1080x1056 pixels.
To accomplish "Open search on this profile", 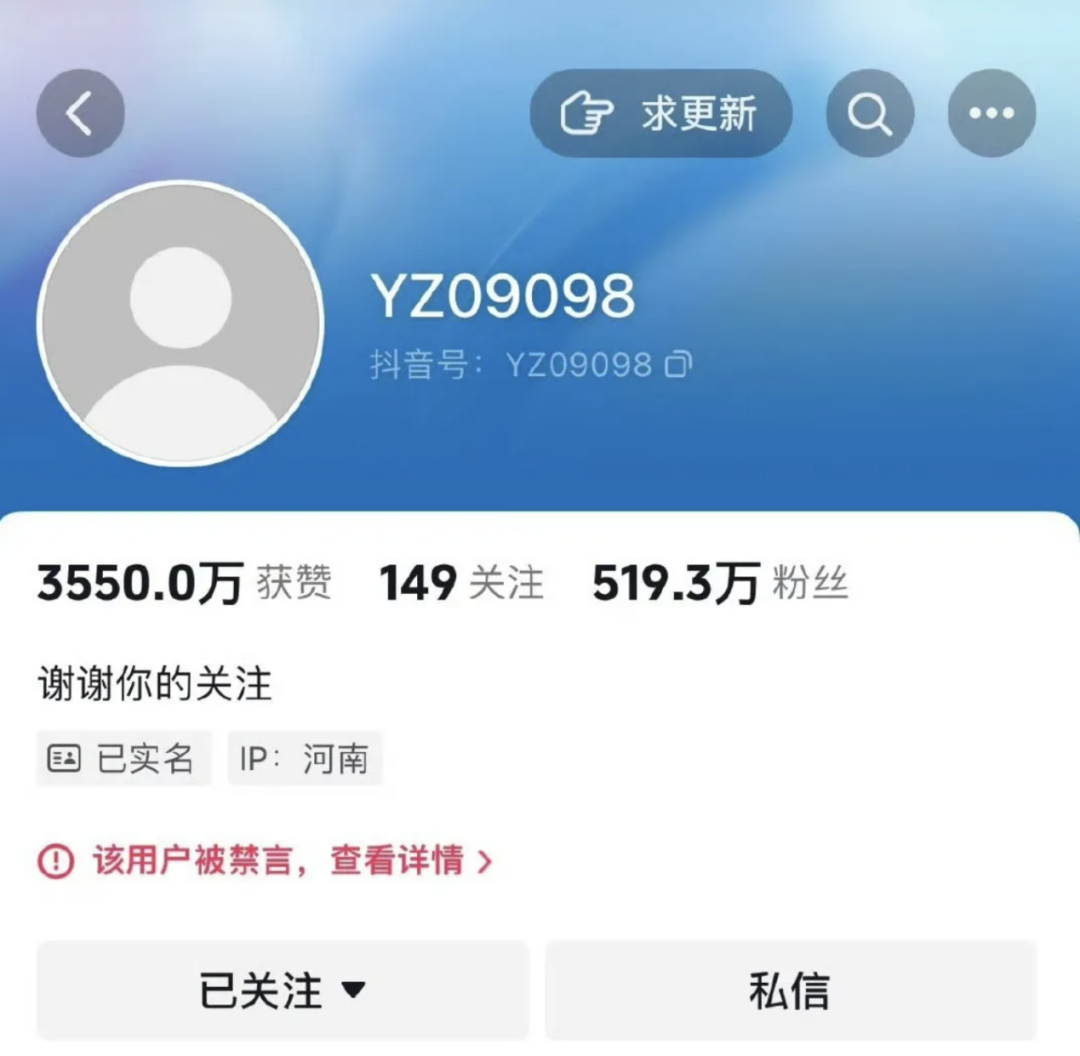I will [870, 114].
